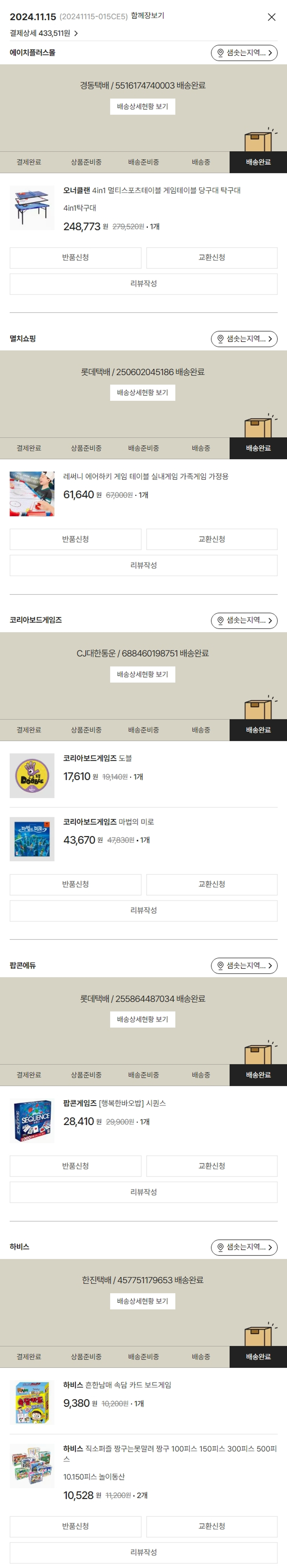This screenshot has height=1568, width=287.
Task: View 배송상세현황 for 한진택배 shipment
Action: 143,1301
